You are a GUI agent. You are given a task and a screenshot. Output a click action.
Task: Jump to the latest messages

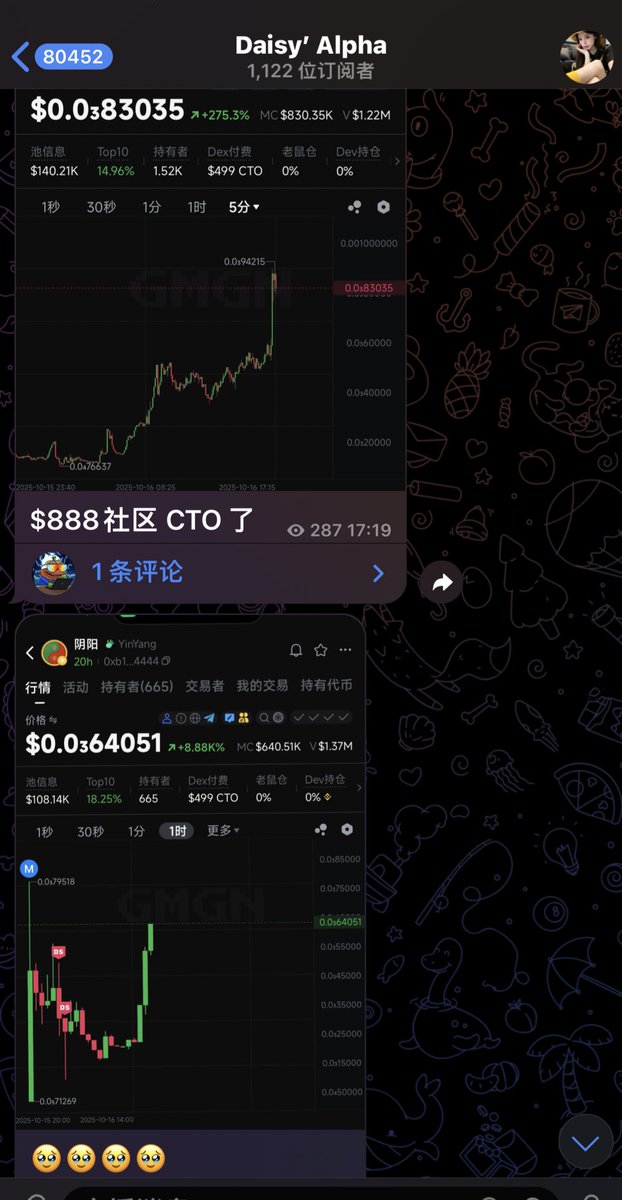click(x=585, y=1142)
